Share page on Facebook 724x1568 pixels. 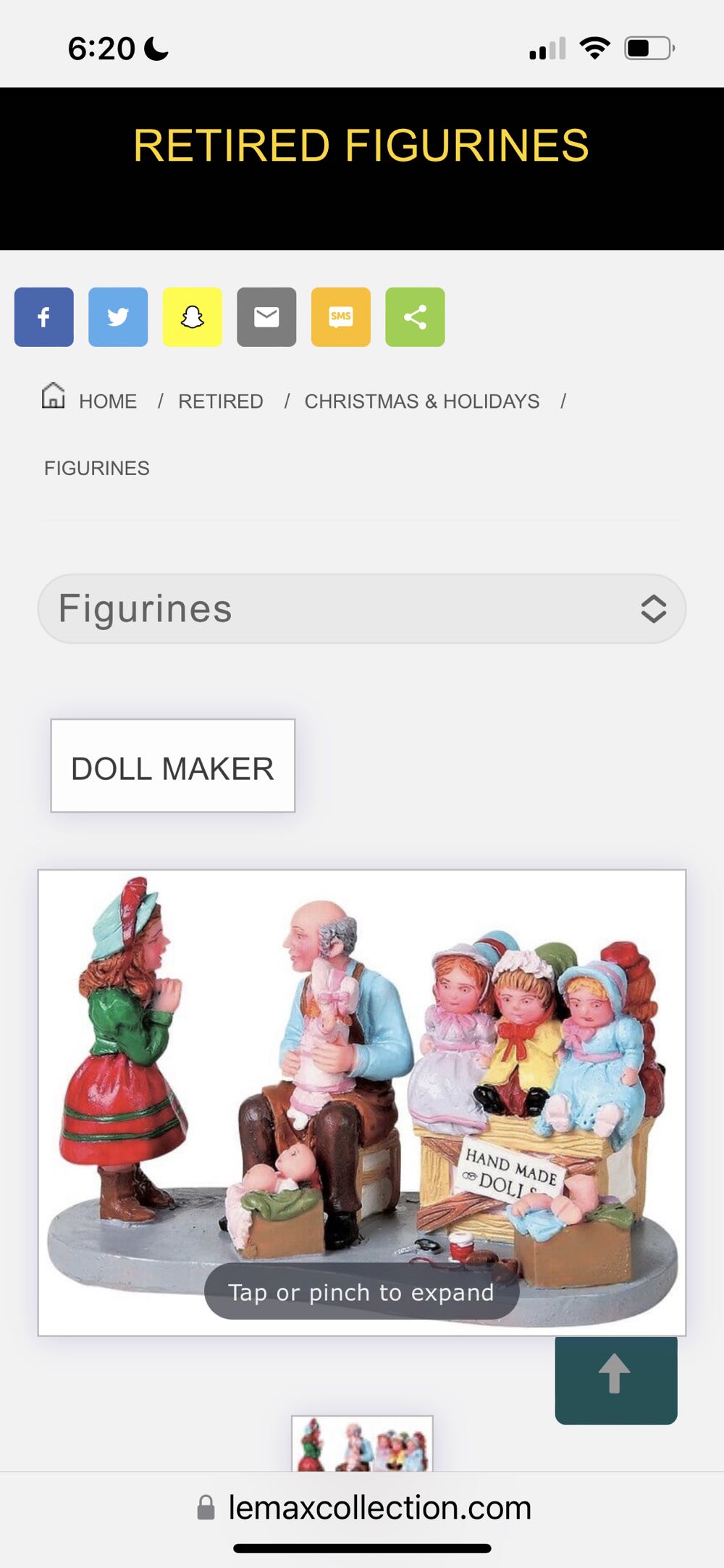43,317
